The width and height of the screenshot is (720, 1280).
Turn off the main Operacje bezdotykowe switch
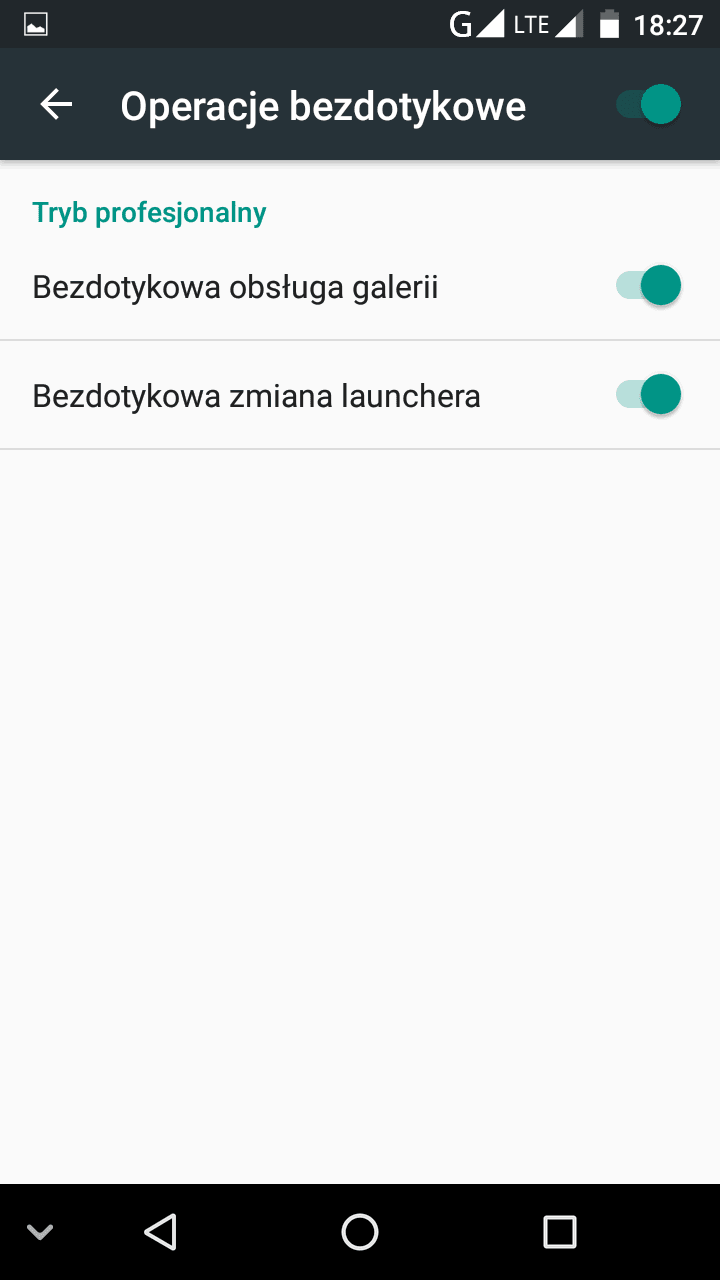click(x=648, y=105)
